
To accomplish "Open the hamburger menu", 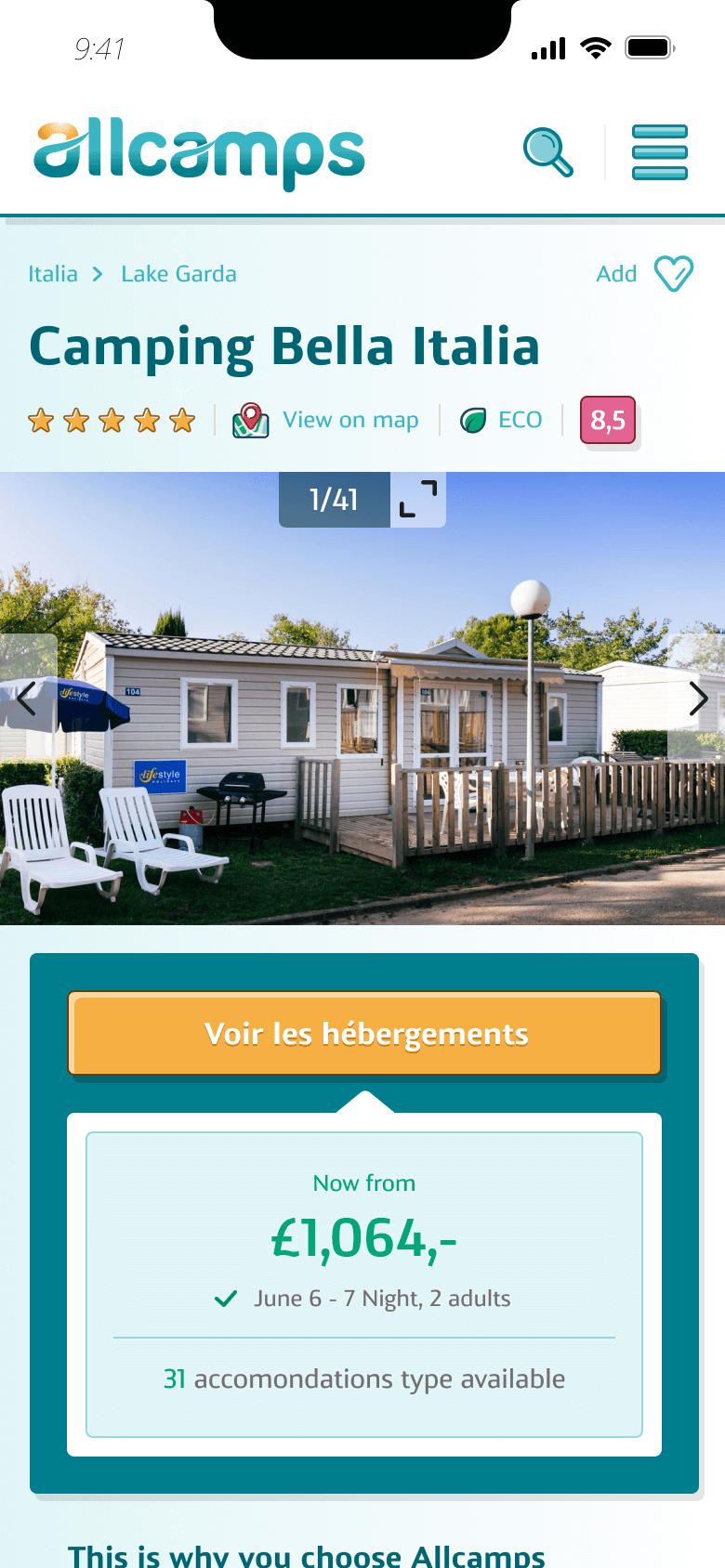I will click(659, 151).
